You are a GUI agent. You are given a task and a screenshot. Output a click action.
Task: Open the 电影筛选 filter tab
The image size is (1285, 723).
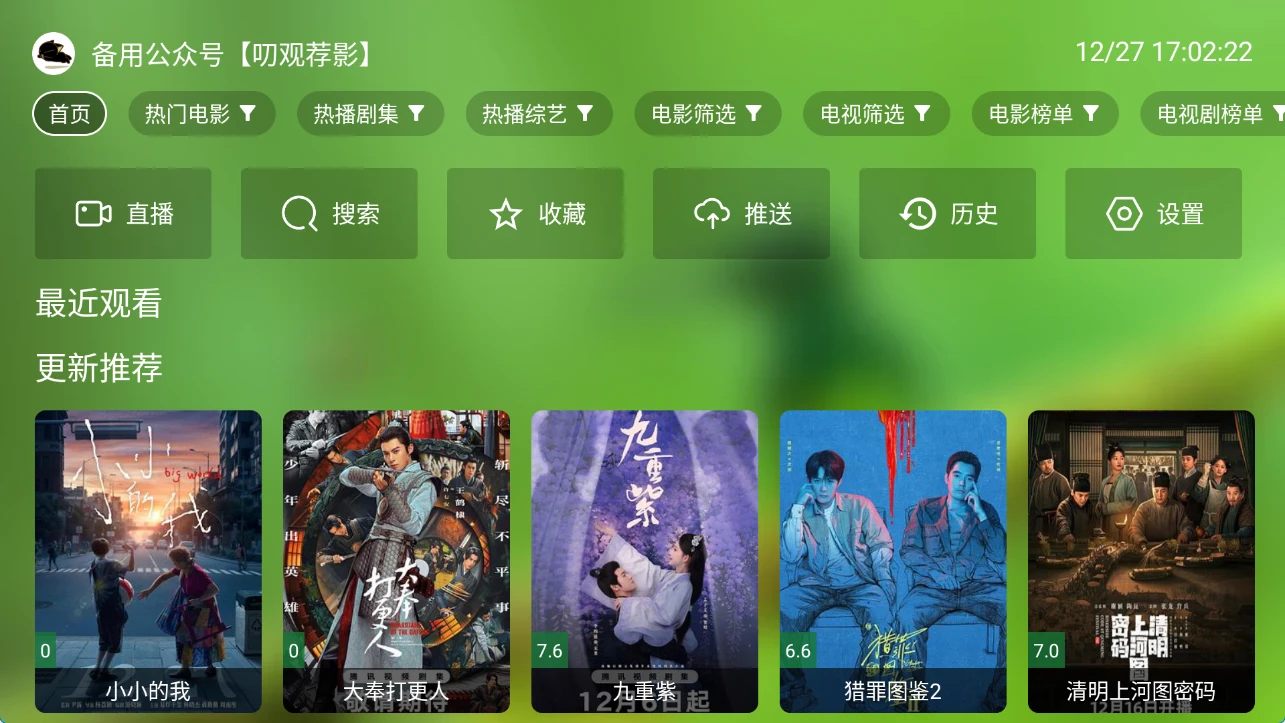click(x=706, y=114)
